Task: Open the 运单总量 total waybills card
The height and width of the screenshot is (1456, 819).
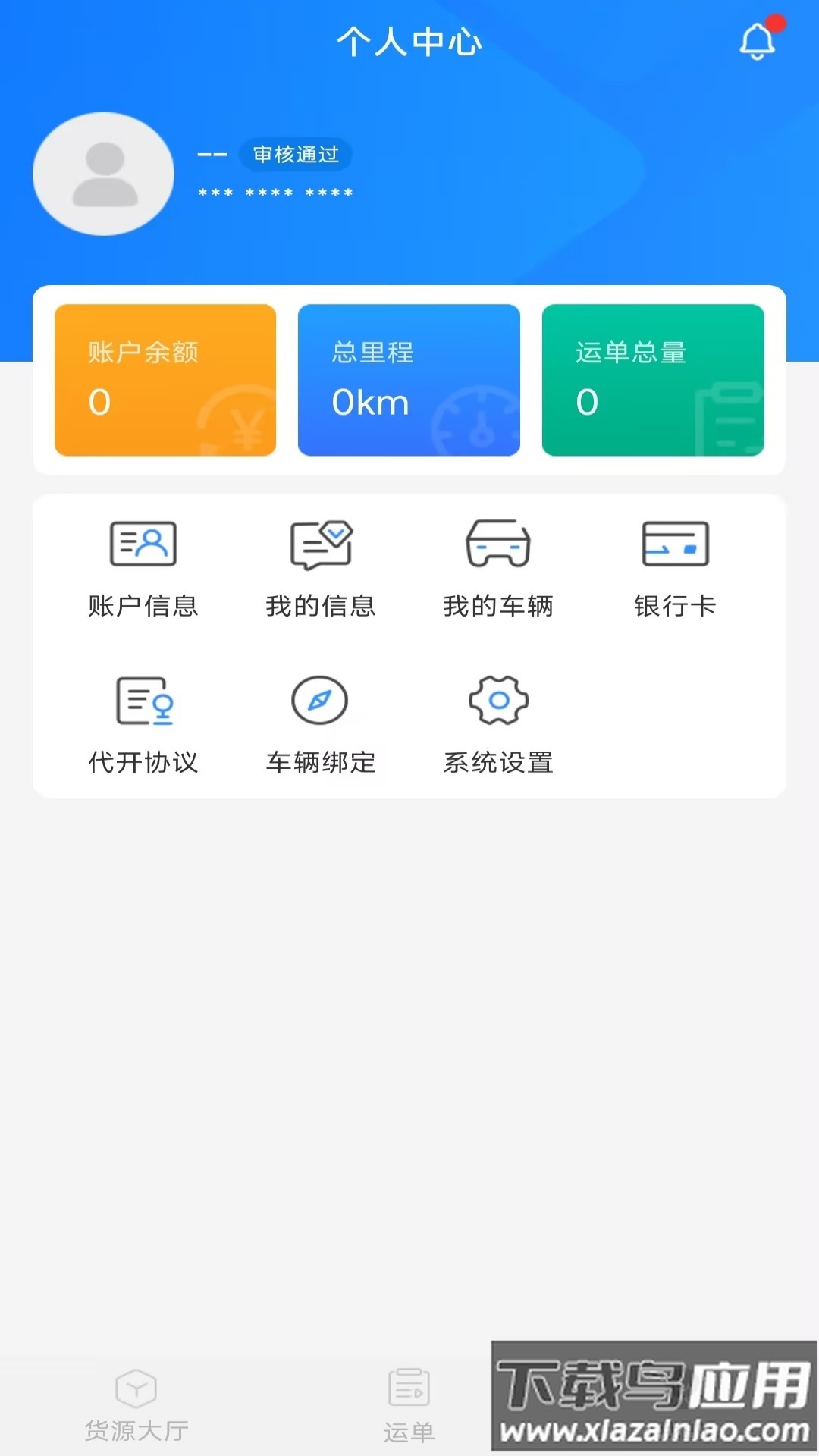Action: 653,381
